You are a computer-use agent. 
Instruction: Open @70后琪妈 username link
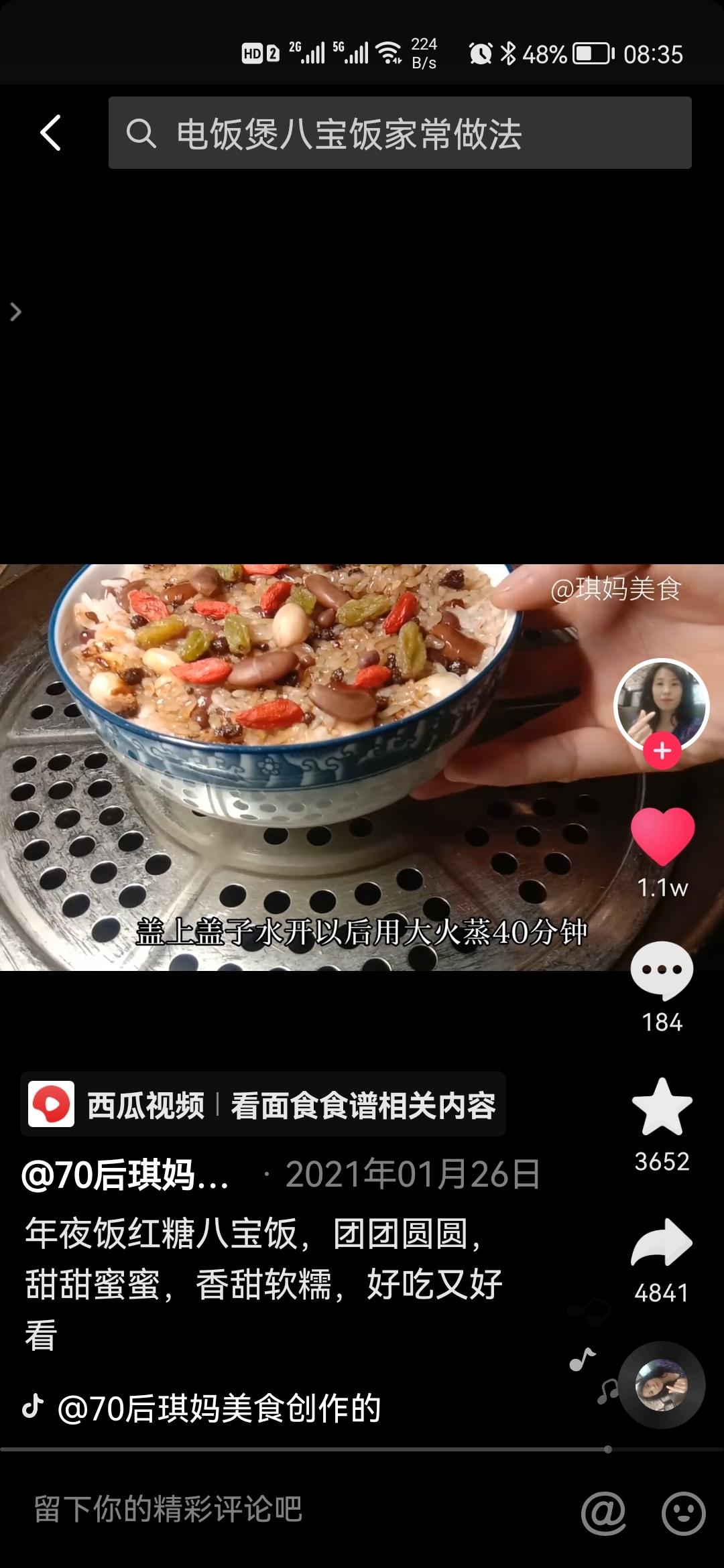coord(126,1175)
